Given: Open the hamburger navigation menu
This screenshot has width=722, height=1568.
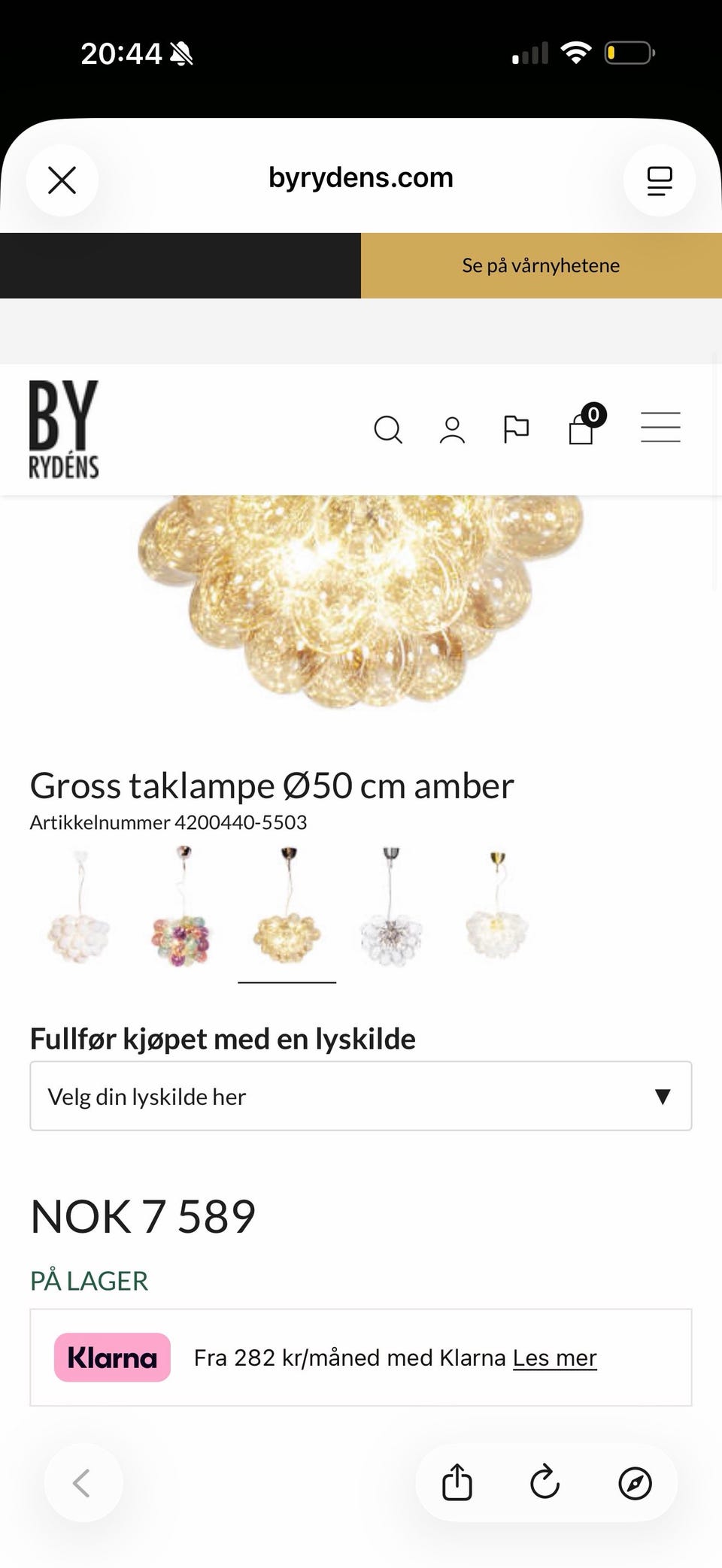Looking at the screenshot, I should click(660, 427).
